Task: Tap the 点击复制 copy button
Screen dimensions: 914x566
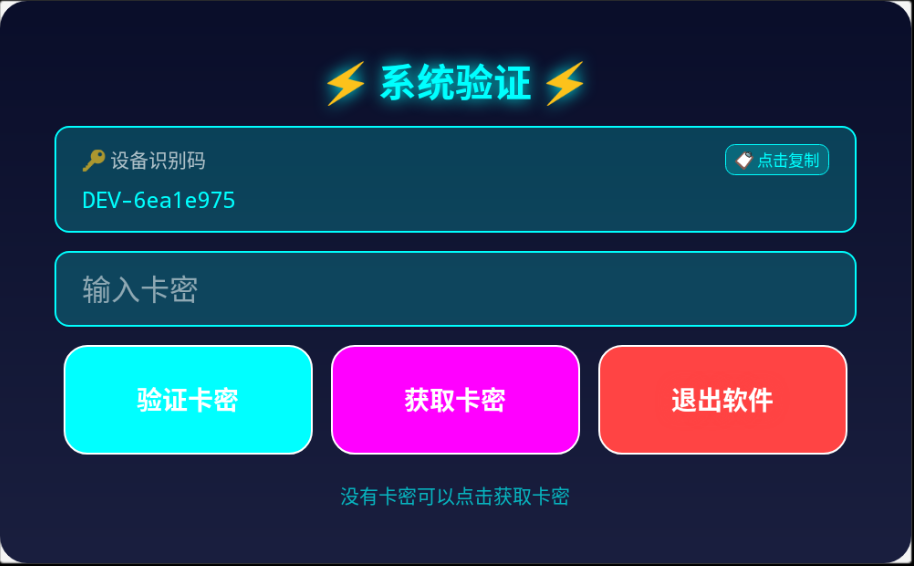Action: pos(777,160)
